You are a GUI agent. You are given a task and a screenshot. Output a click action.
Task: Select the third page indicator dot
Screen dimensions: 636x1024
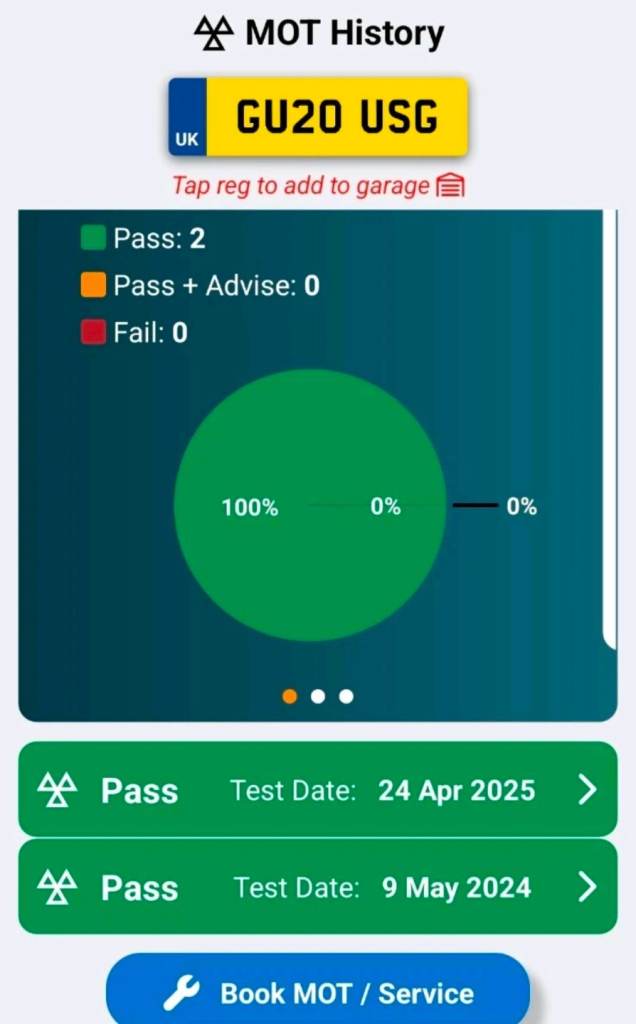pos(346,696)
